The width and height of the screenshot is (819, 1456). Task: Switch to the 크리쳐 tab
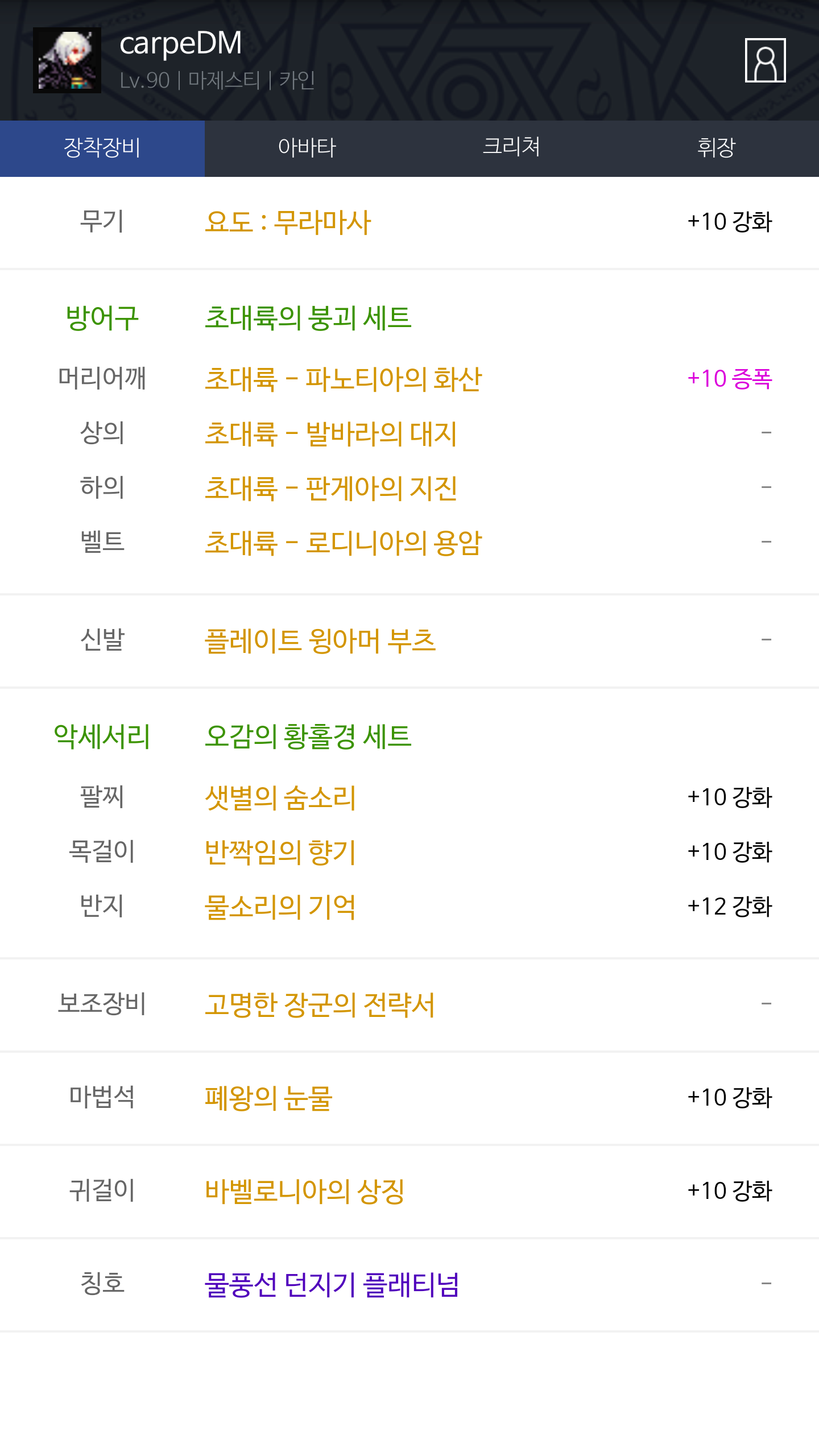pyautogui.click(x=512, y=148)
